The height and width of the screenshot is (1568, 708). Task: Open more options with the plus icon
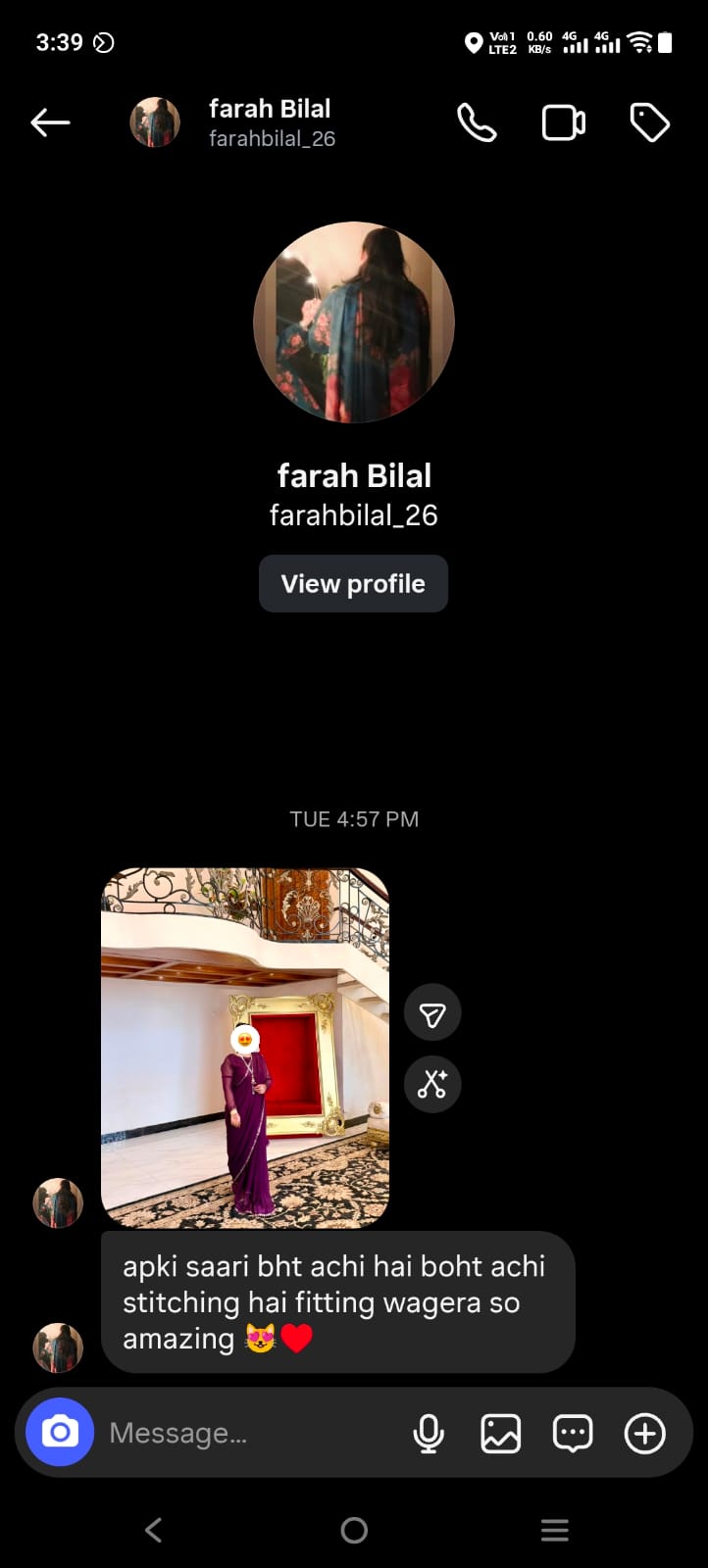point(645,1434)
